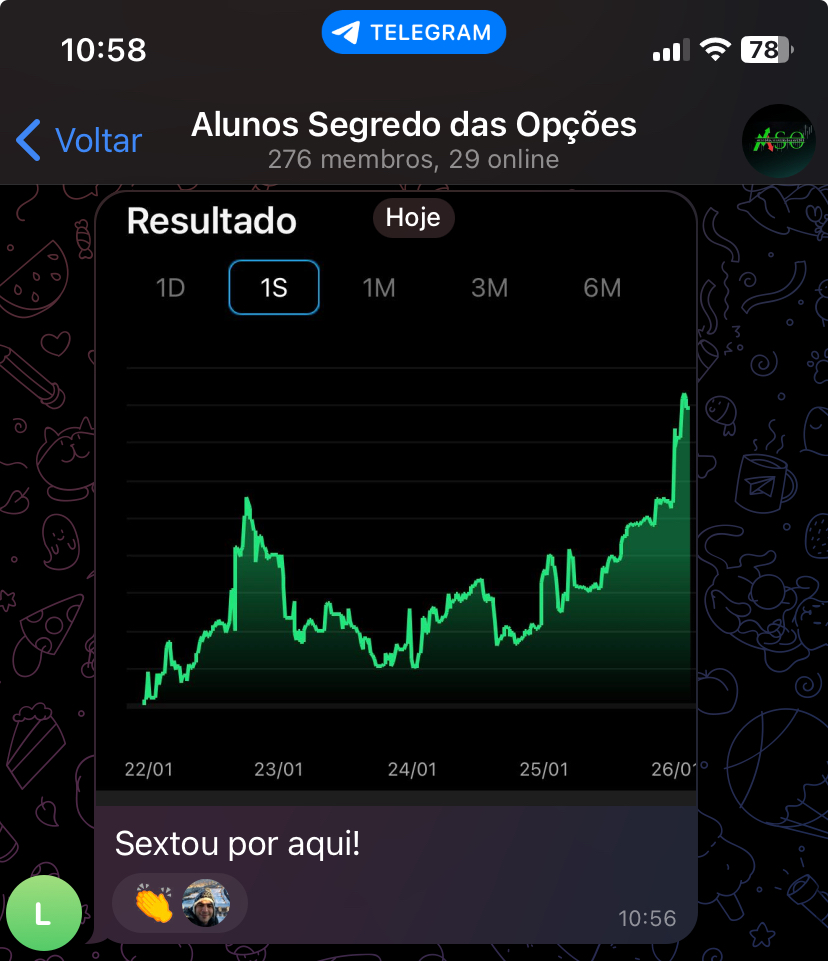828x961 pixels.
Task: Go back using the Voltar button
Action: (x=80, y=140)
